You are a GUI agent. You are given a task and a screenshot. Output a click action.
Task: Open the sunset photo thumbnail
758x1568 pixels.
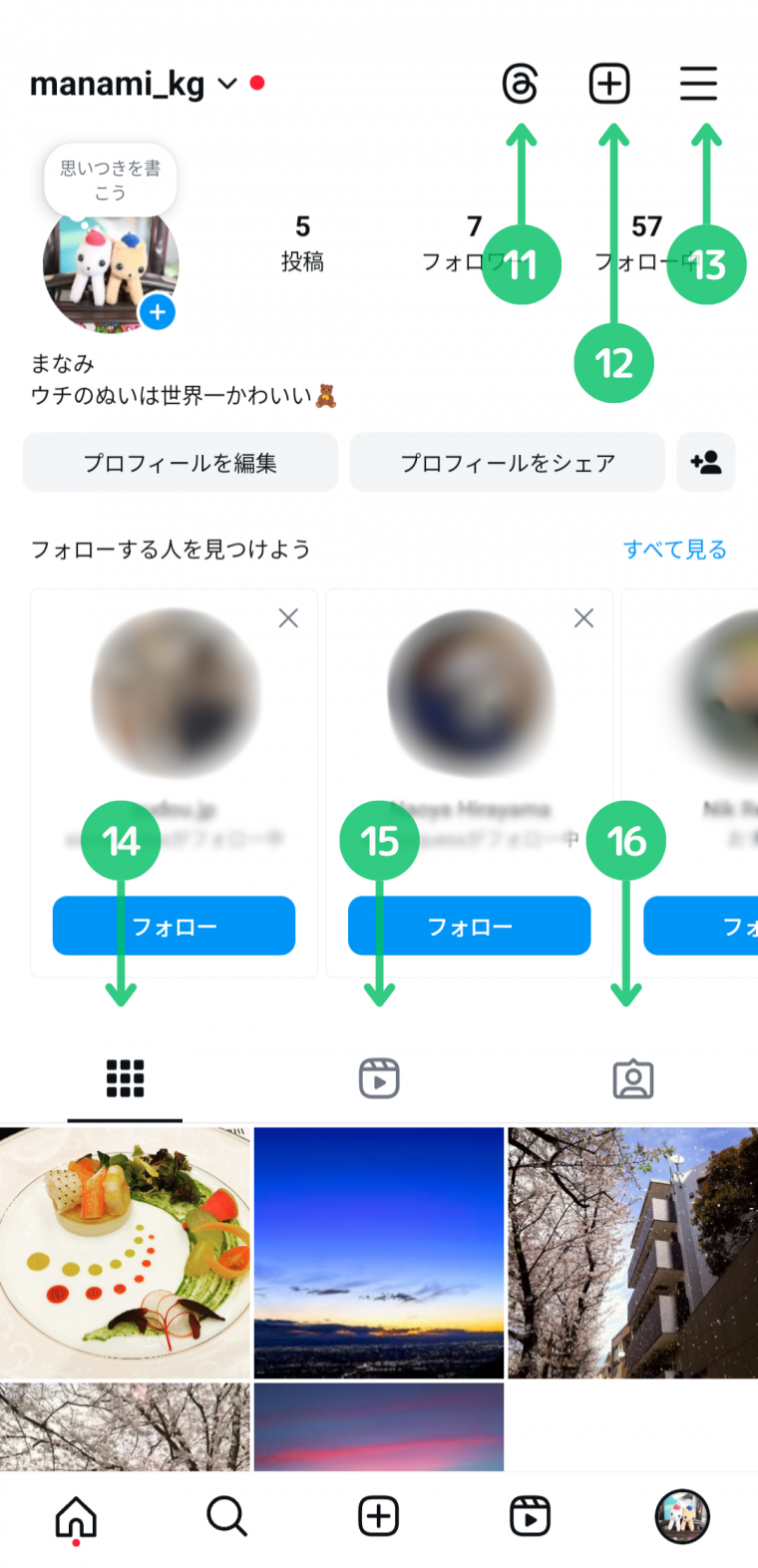coord(378,1252)
